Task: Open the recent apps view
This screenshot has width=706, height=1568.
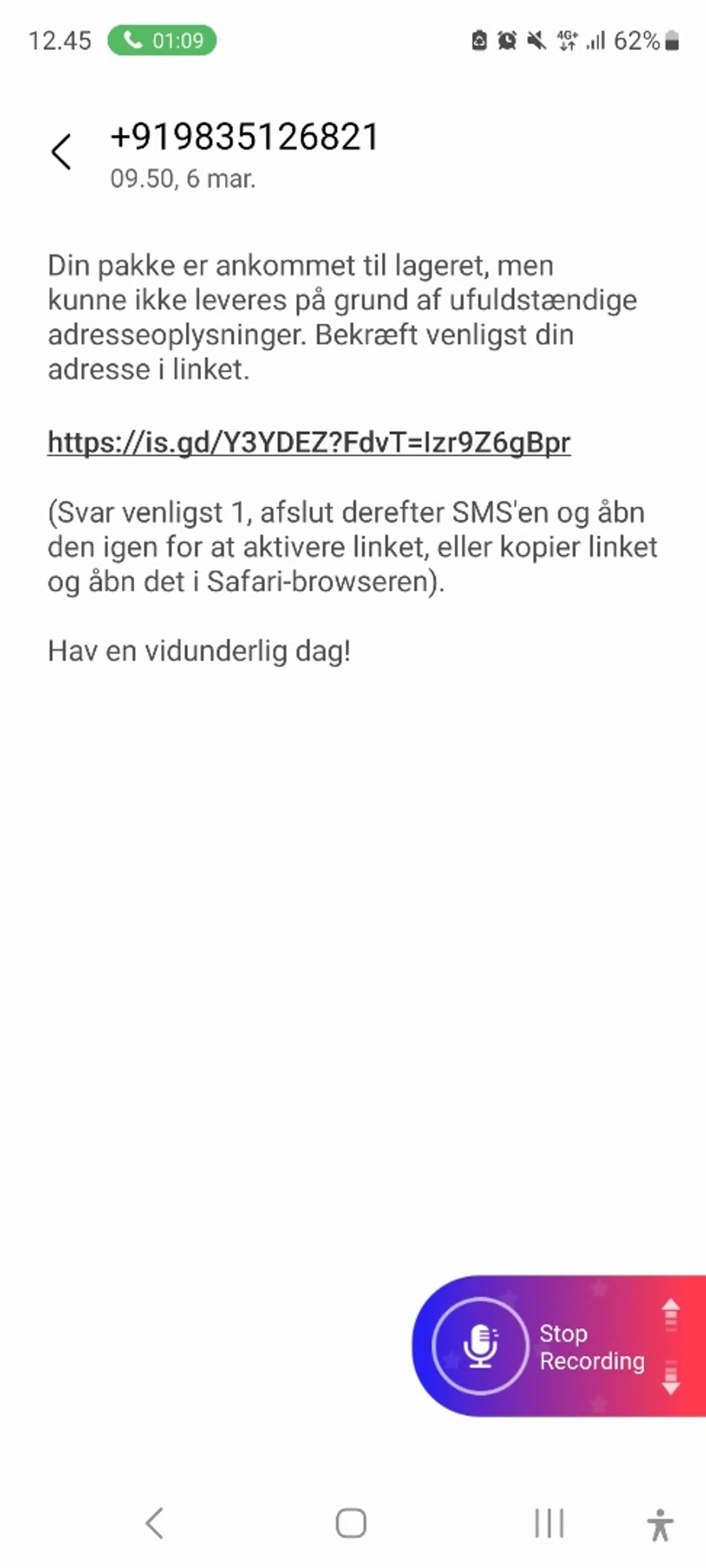Action: coord(549,1523)
